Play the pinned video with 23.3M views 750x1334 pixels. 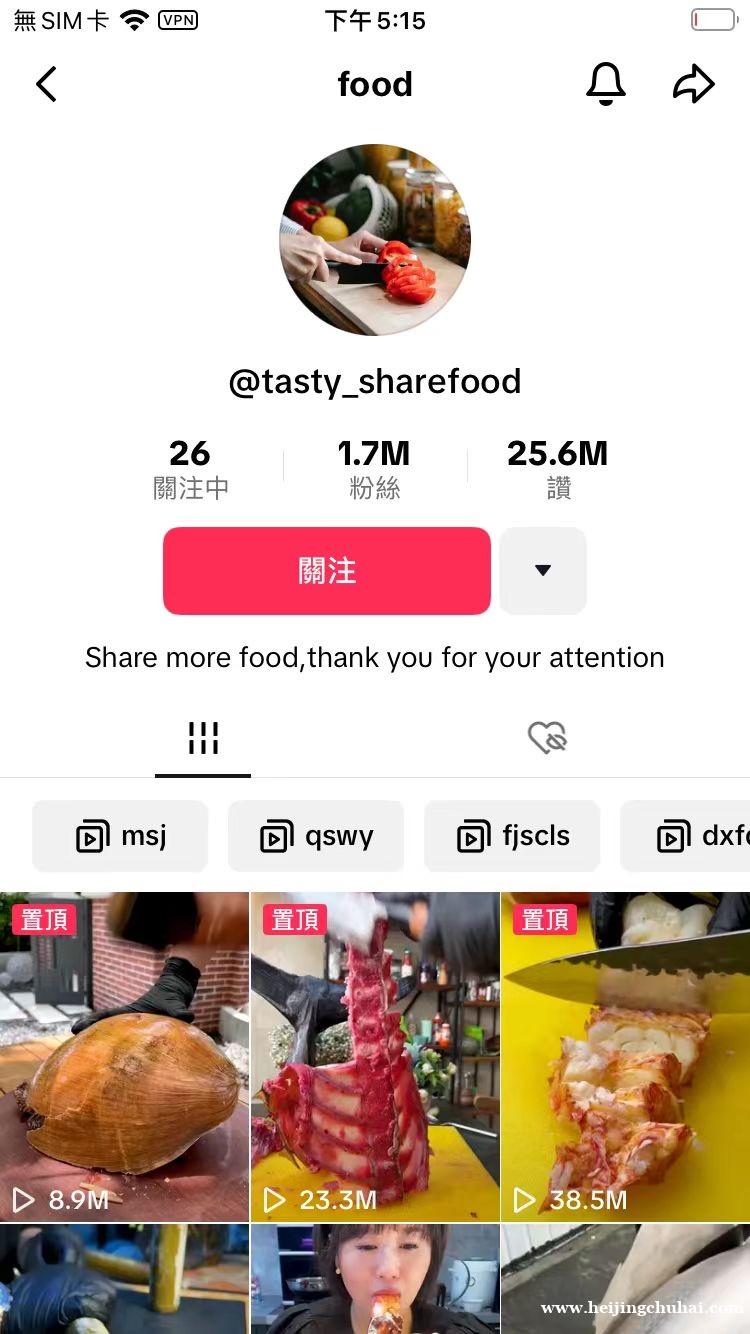[x=374, y=1056]
